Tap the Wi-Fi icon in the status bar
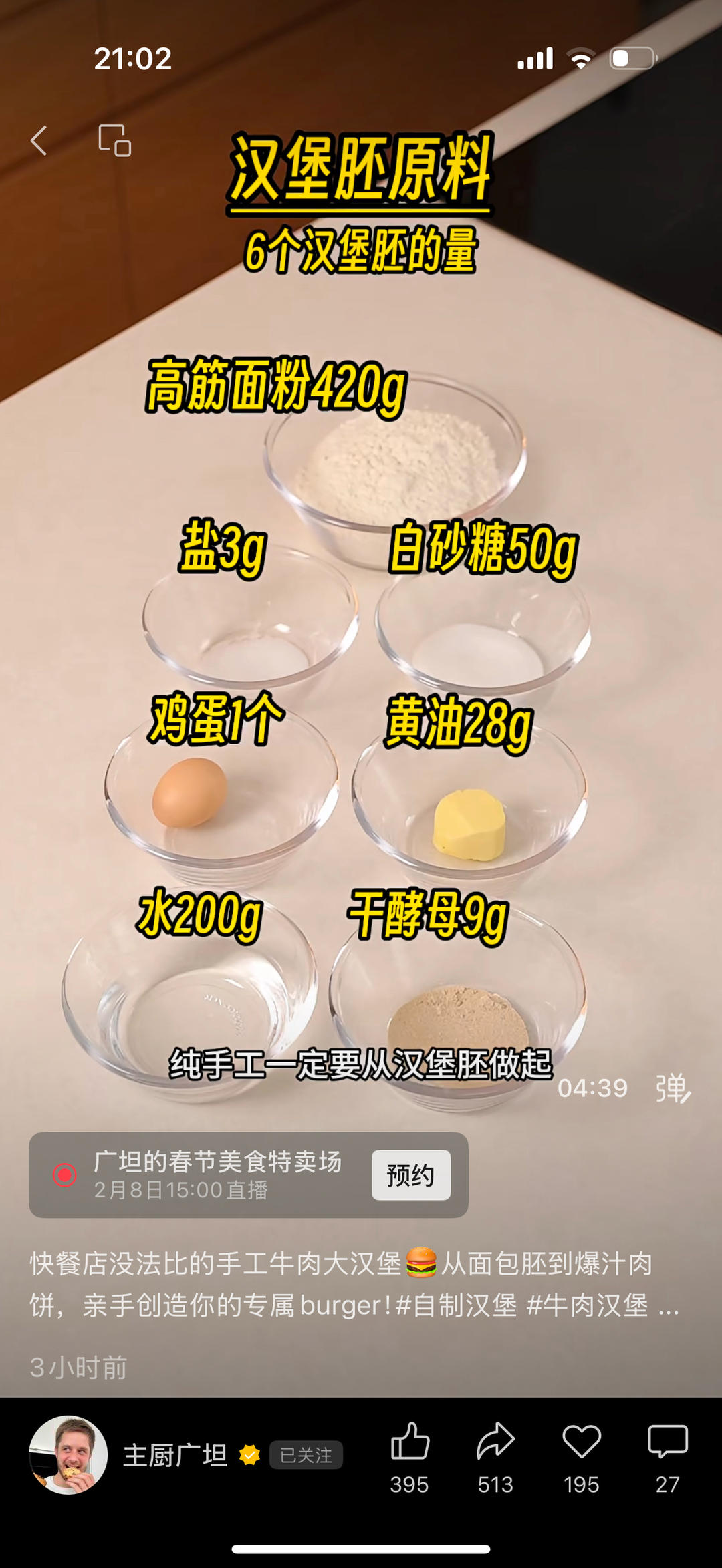722x1568 pixels. tap(582, 59)
